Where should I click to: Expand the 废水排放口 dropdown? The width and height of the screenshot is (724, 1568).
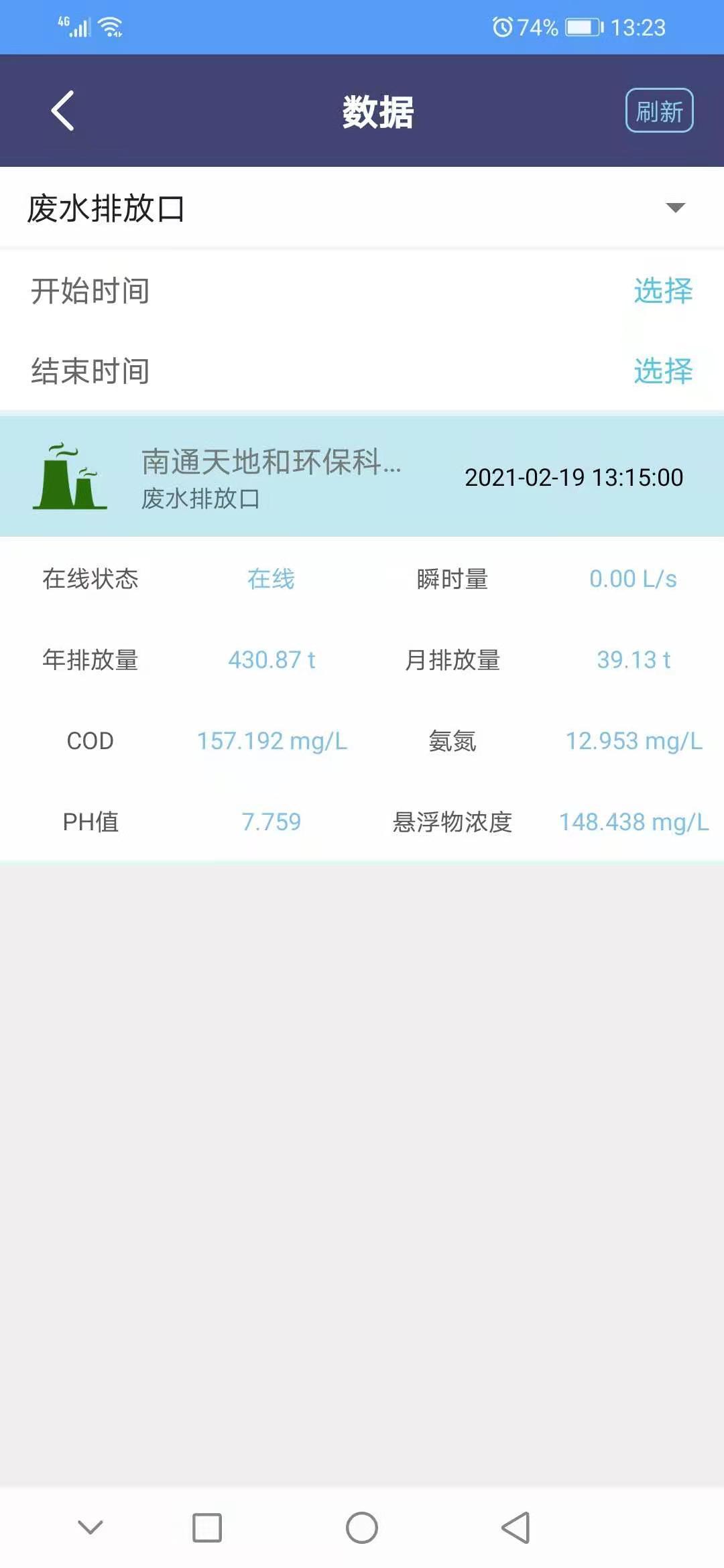coord(362,208)
